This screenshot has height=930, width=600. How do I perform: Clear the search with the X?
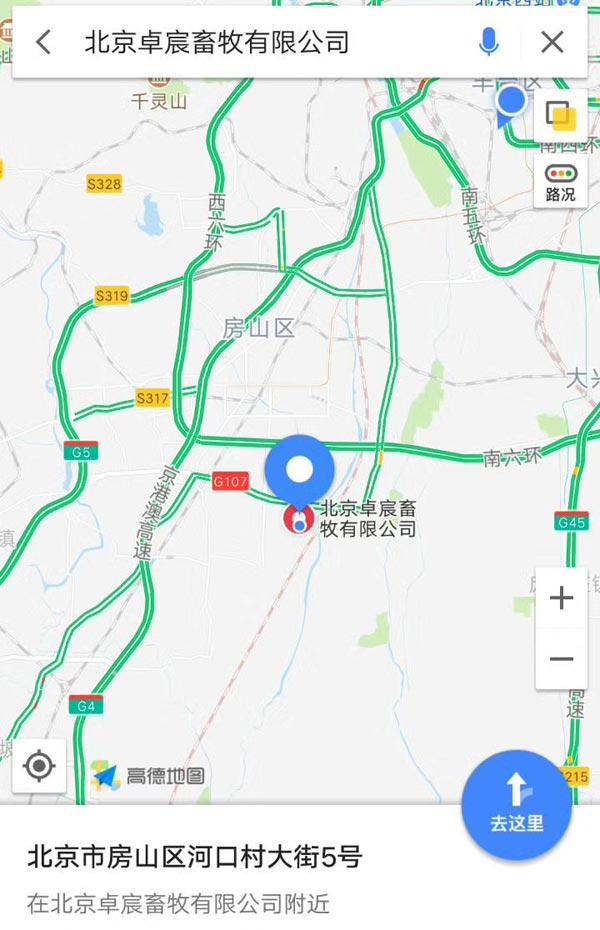552,42
